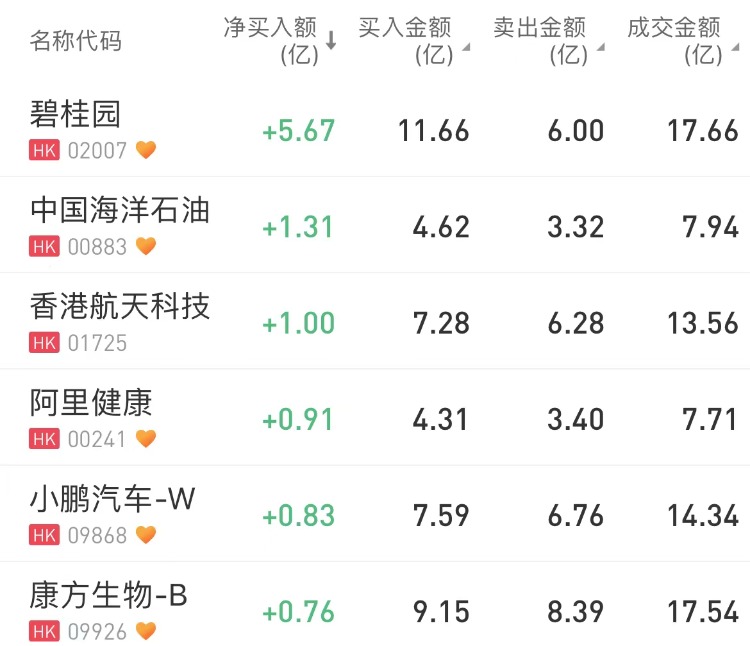The width and height of the screenshot is (750, 646).
Task: Sort list by 成交金额 column
Action: (682, 40)
